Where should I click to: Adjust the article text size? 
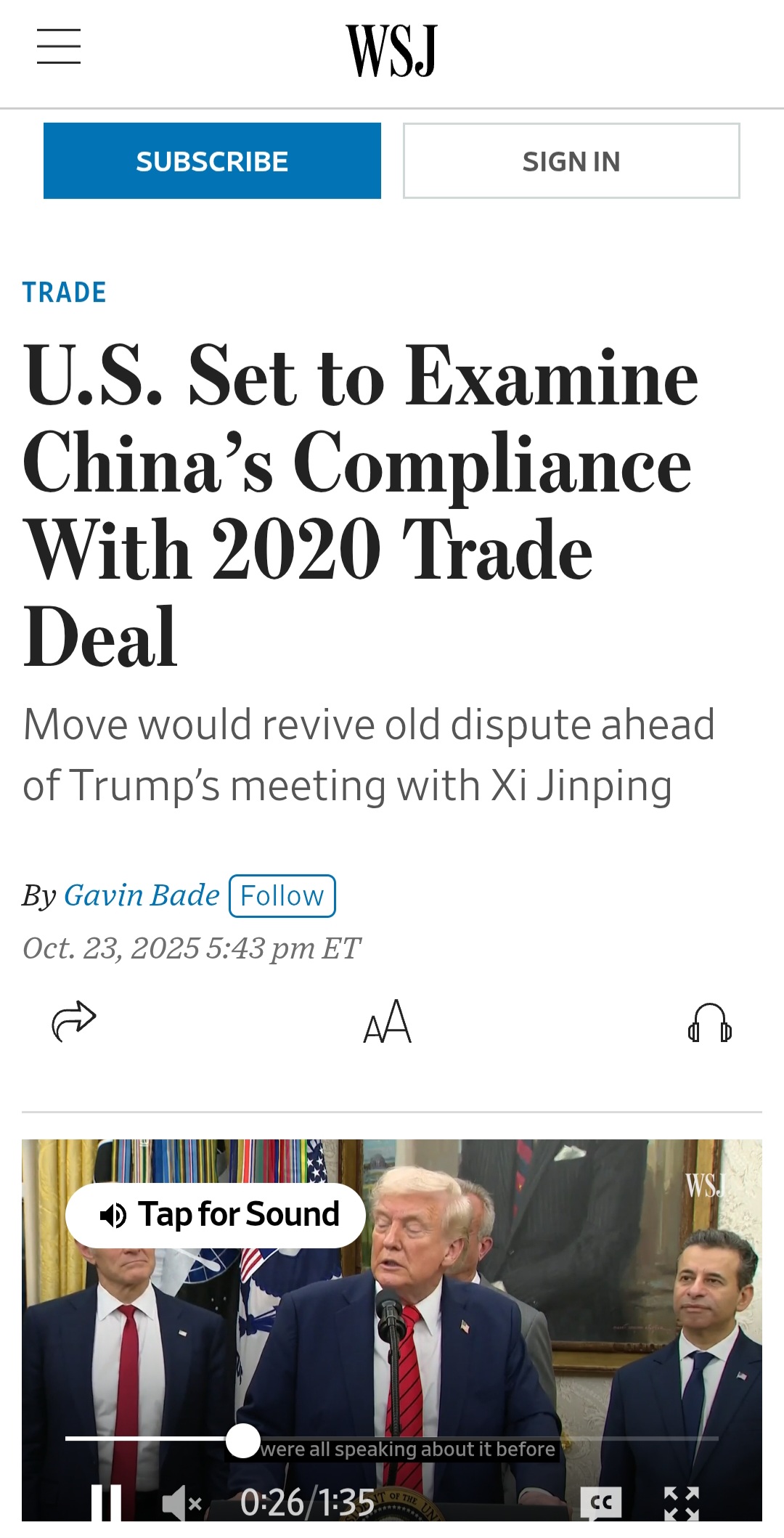tap(388, 1022)
